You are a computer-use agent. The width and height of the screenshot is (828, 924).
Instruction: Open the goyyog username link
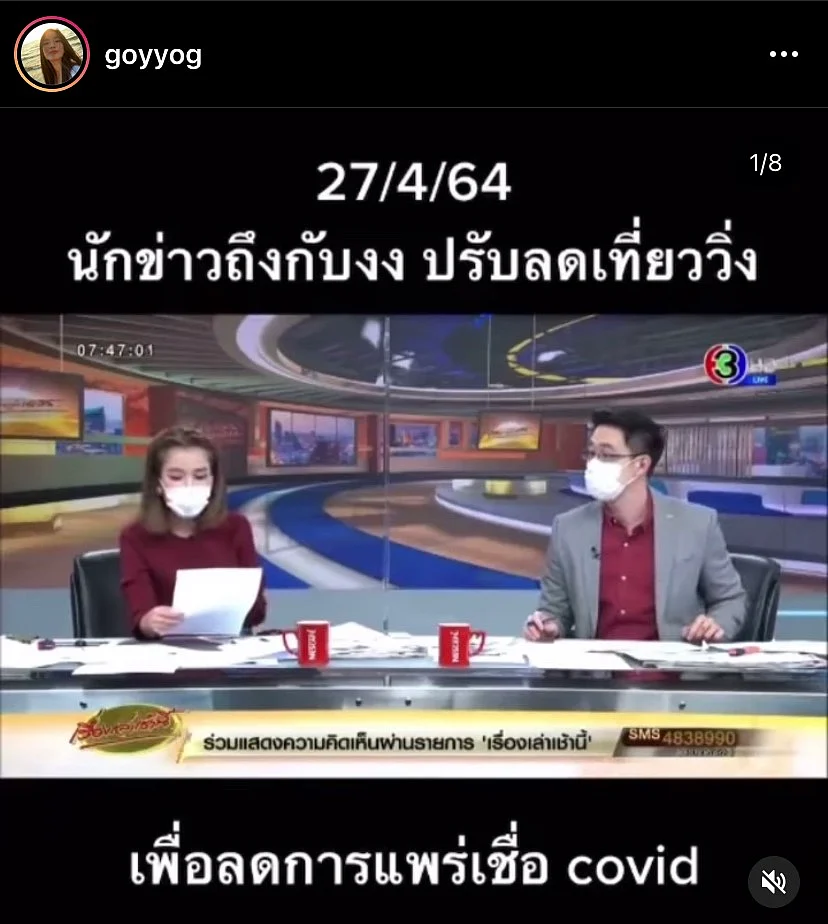tap(153, 54)
